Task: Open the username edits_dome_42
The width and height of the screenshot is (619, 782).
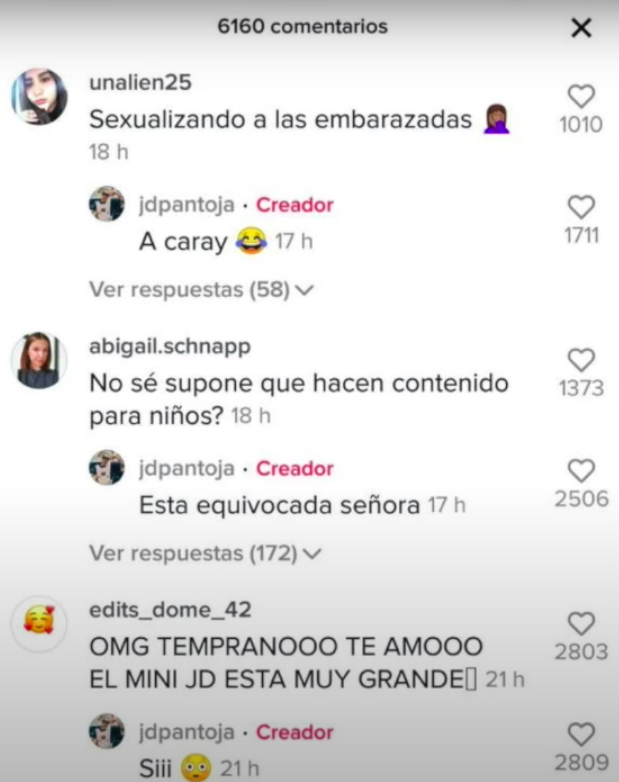Action: (170, 610)
